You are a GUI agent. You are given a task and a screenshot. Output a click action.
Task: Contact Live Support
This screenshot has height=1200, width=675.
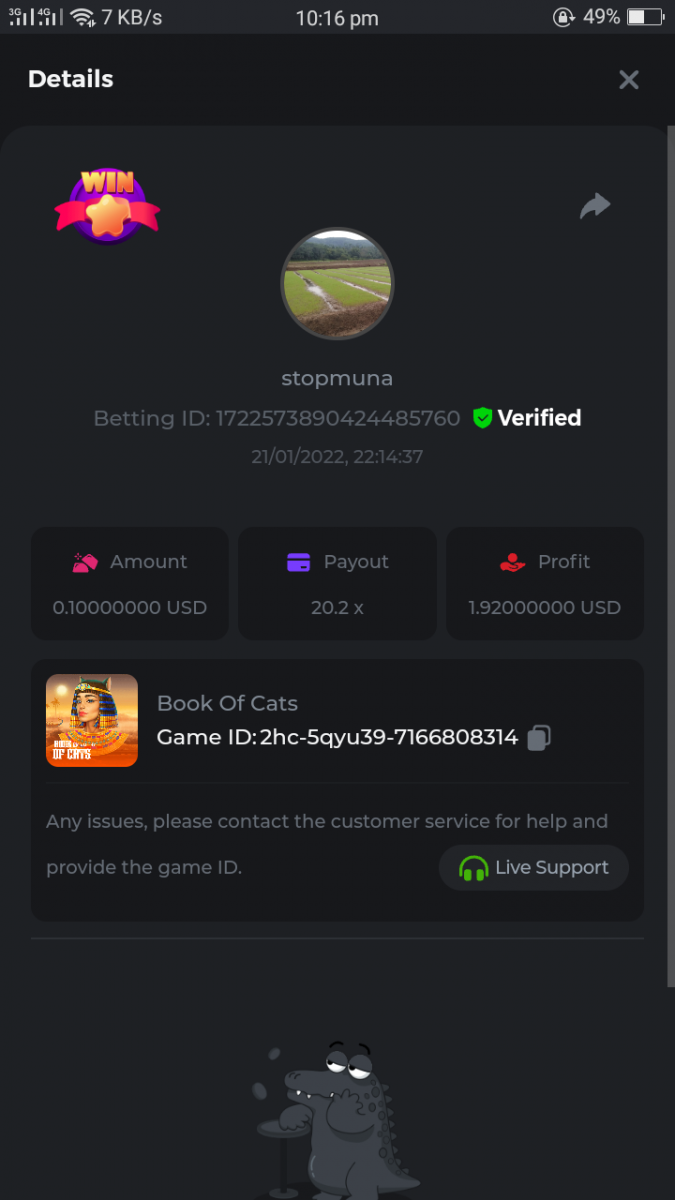coord(534,868)
